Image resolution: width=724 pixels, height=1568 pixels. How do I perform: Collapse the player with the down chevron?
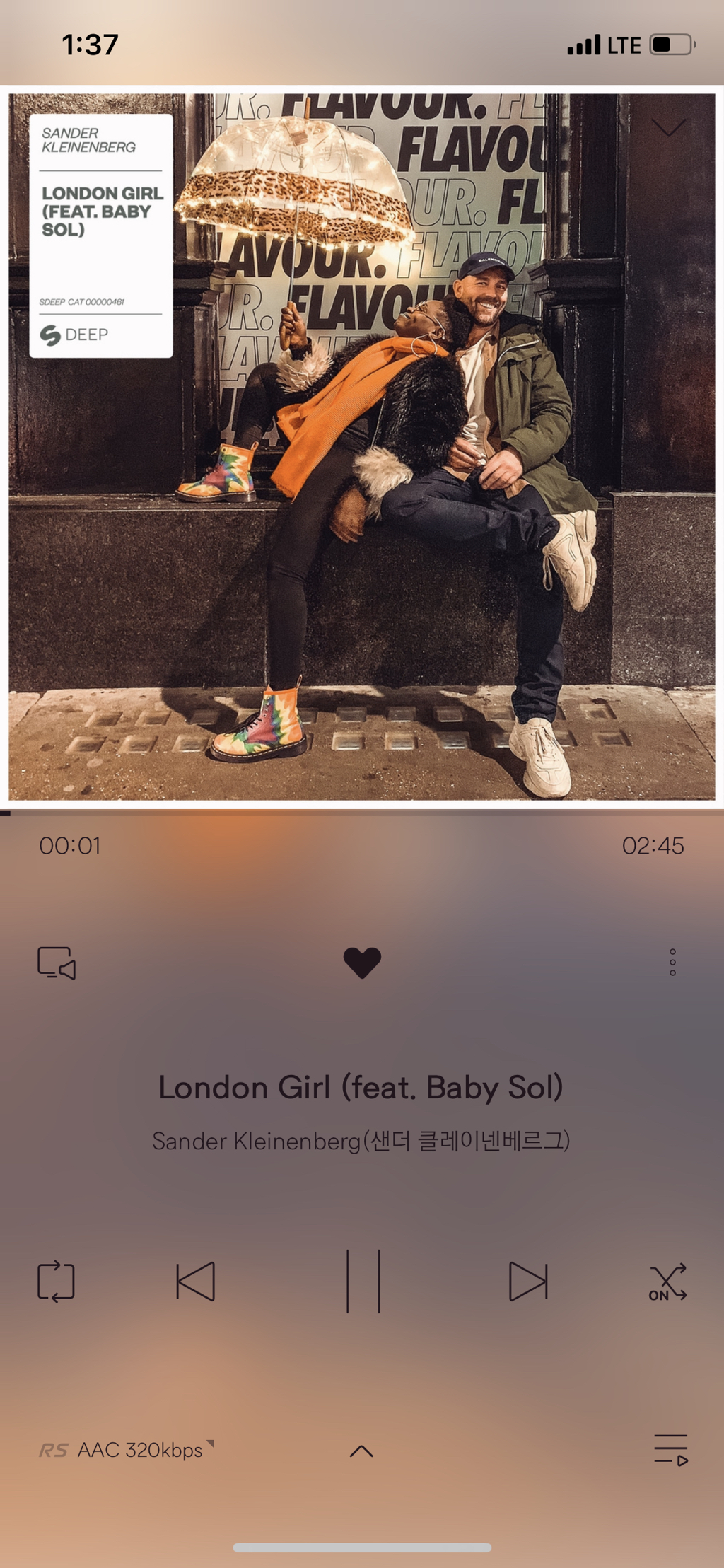click(x=668, y=127)
